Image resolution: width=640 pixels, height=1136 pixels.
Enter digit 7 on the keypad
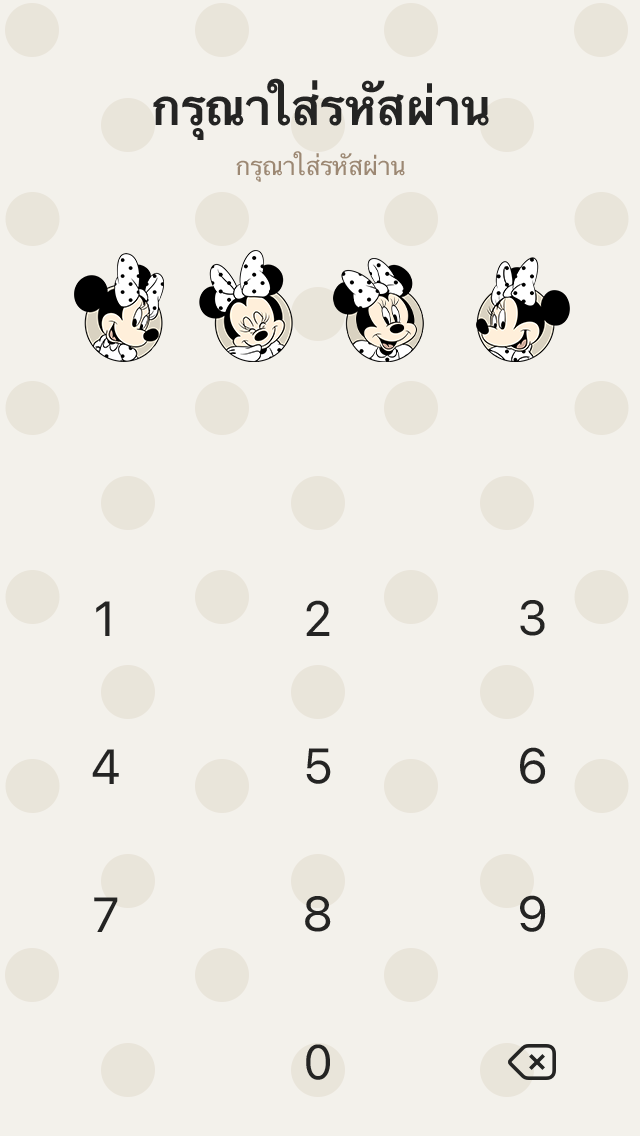(x=106, y=914)
